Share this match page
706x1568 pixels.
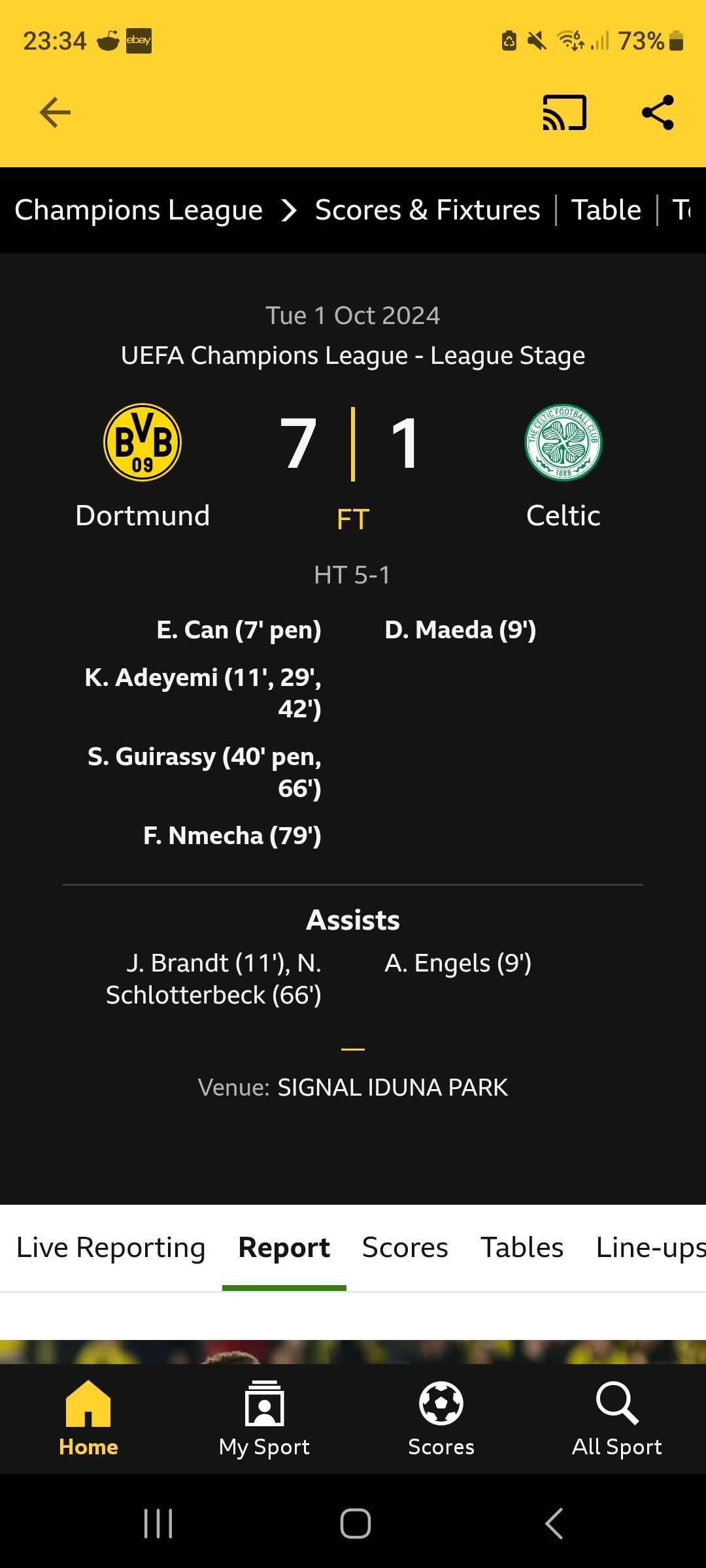click(658, 112)
